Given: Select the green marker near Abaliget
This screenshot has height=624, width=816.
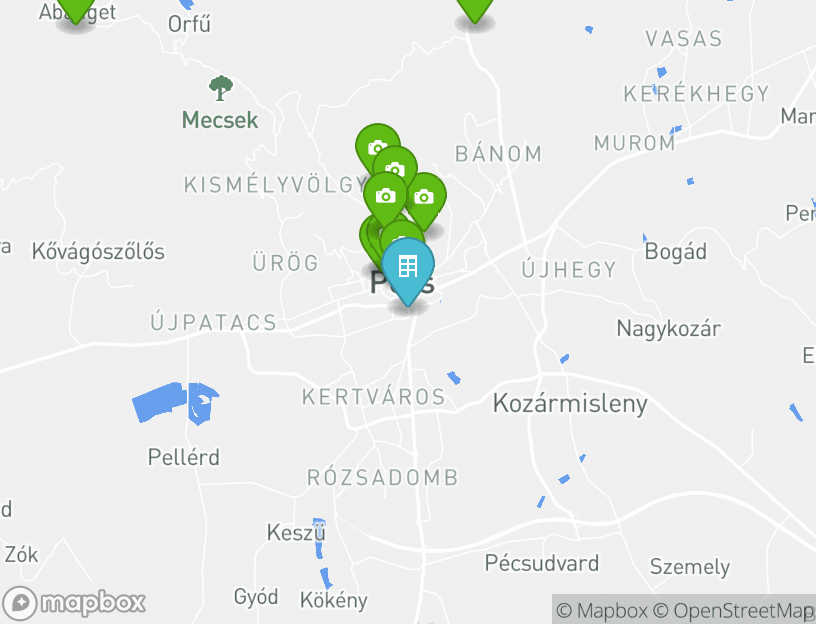Looking at the screenshot, I should tap(75, 6).
